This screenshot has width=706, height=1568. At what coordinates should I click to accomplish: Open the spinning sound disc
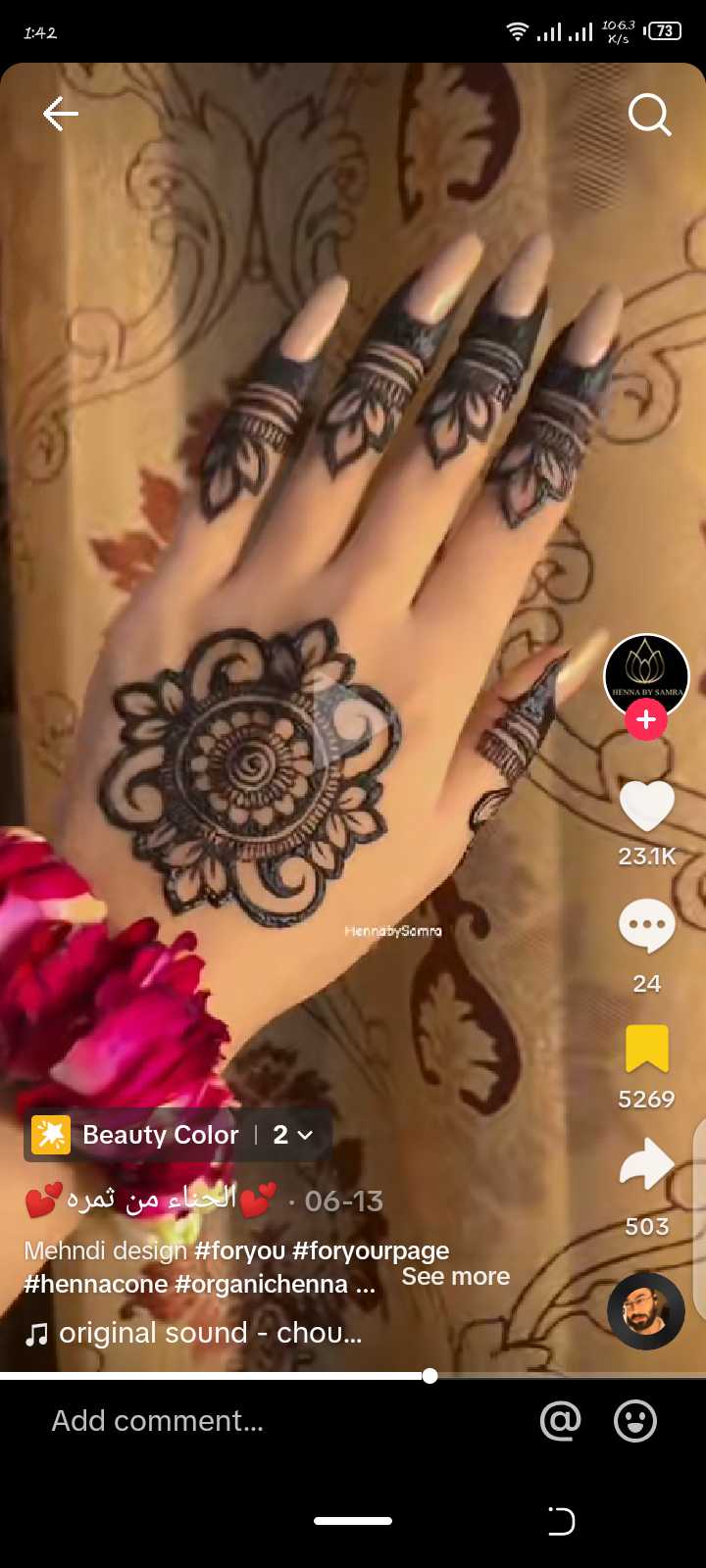[x=646, y=1311]
